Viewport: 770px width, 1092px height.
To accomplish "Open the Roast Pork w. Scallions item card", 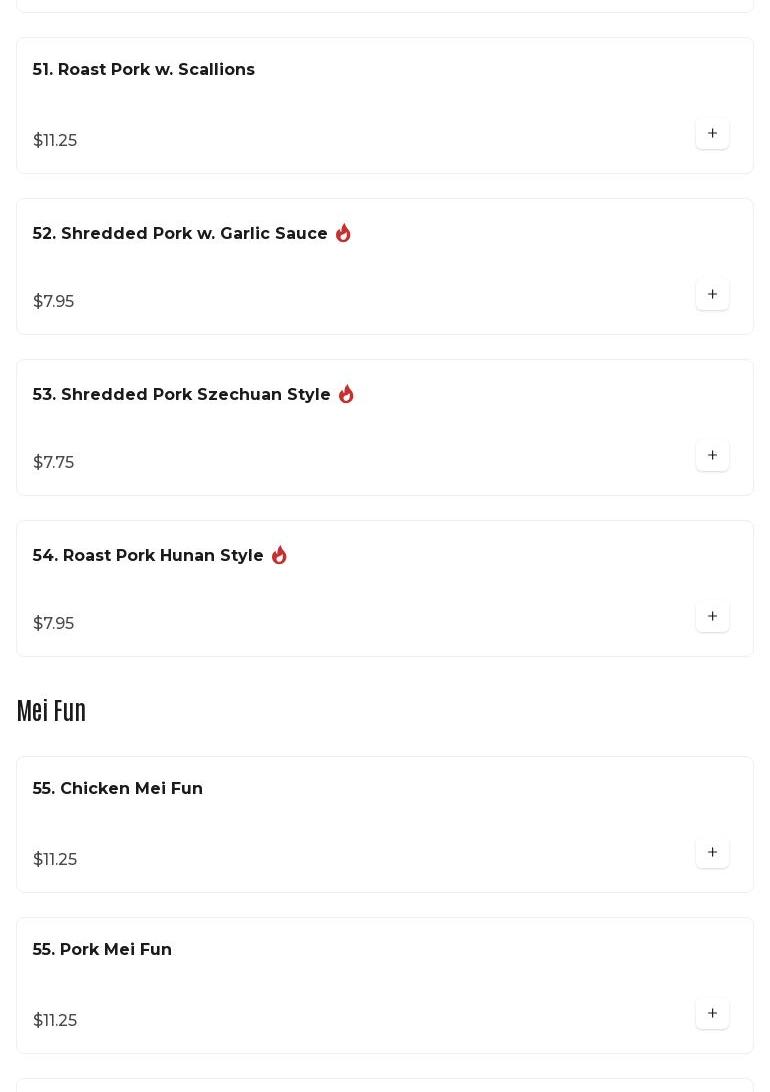I will click(x=144, y=70).
